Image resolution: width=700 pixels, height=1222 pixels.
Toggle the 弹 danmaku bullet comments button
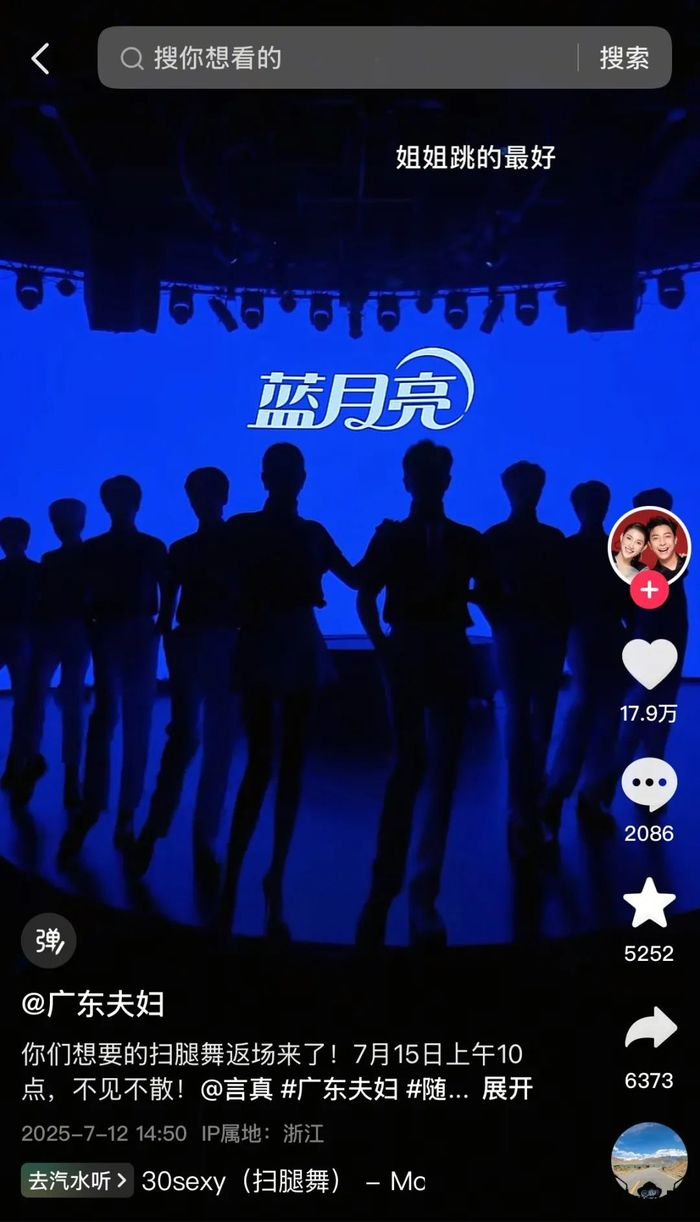[49, 941]
